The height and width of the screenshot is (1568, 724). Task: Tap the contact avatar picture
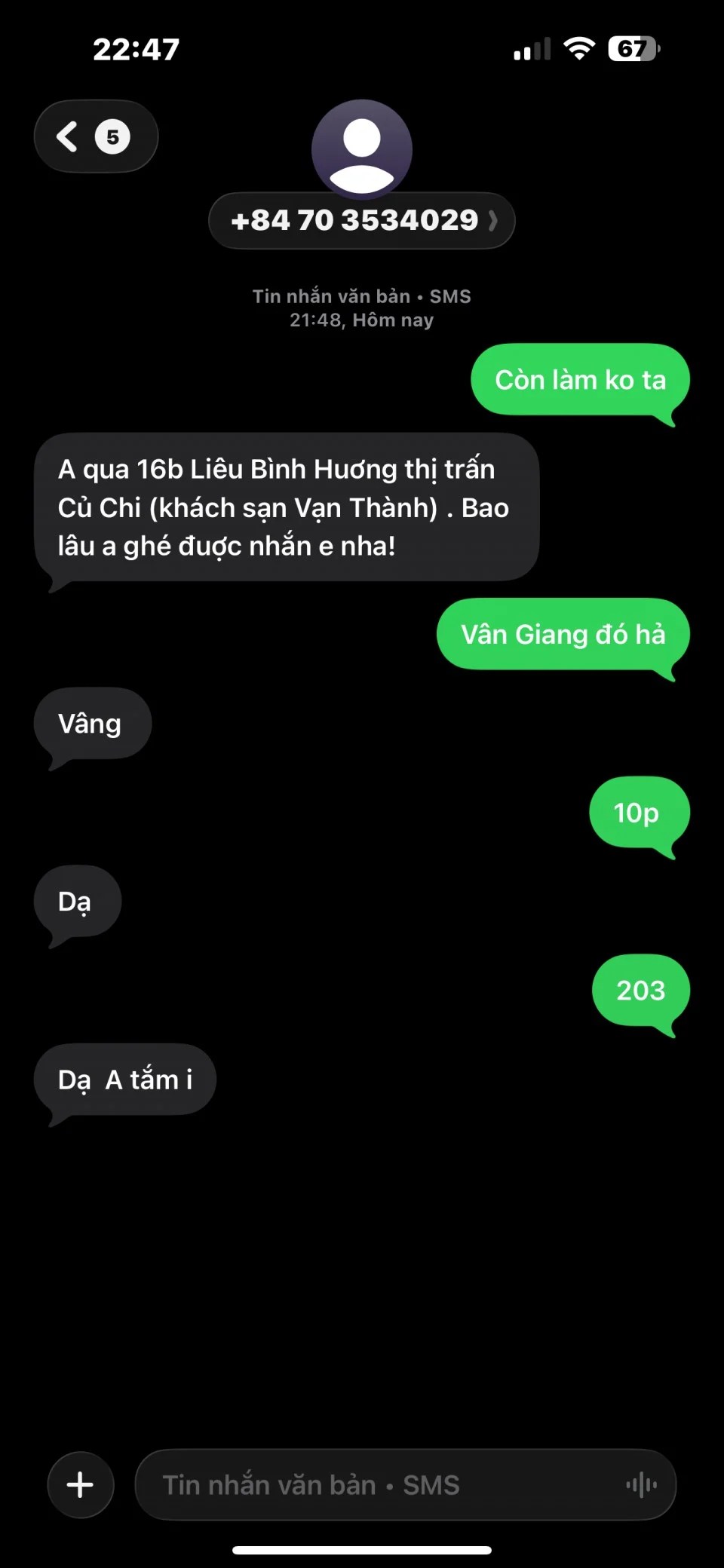[361, 149]
